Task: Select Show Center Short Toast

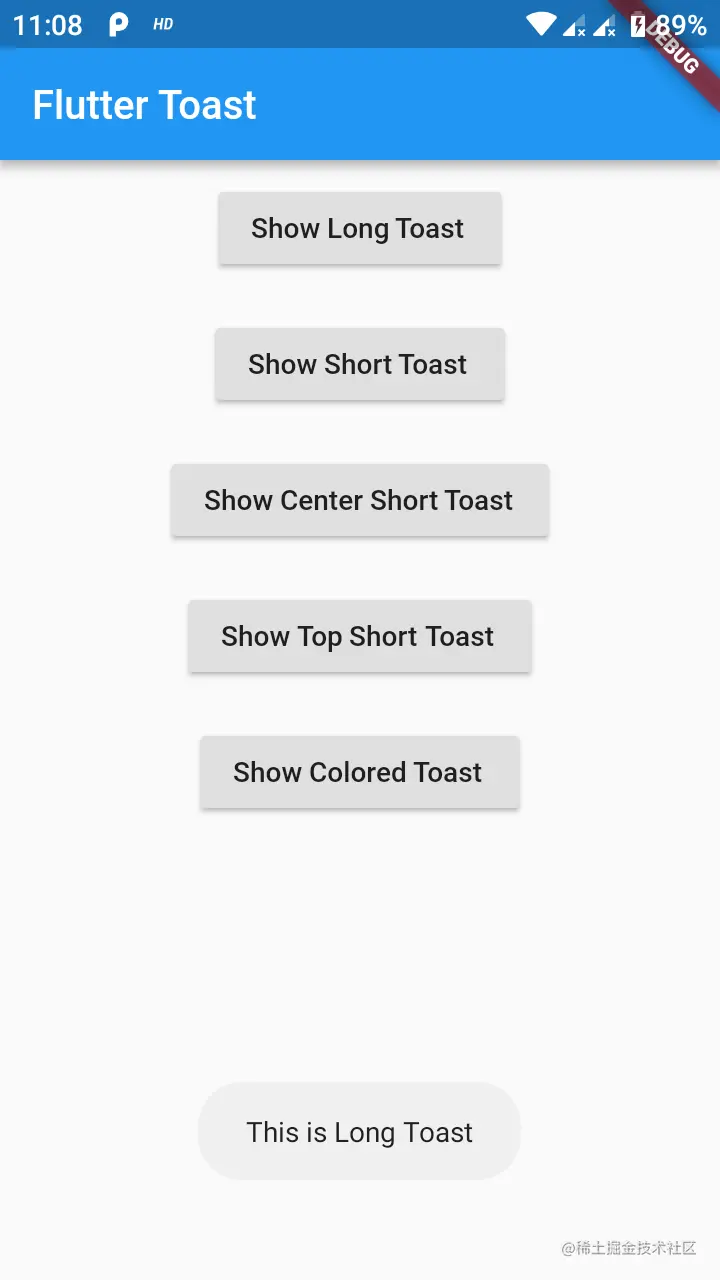Action: [x=359, y=501]
